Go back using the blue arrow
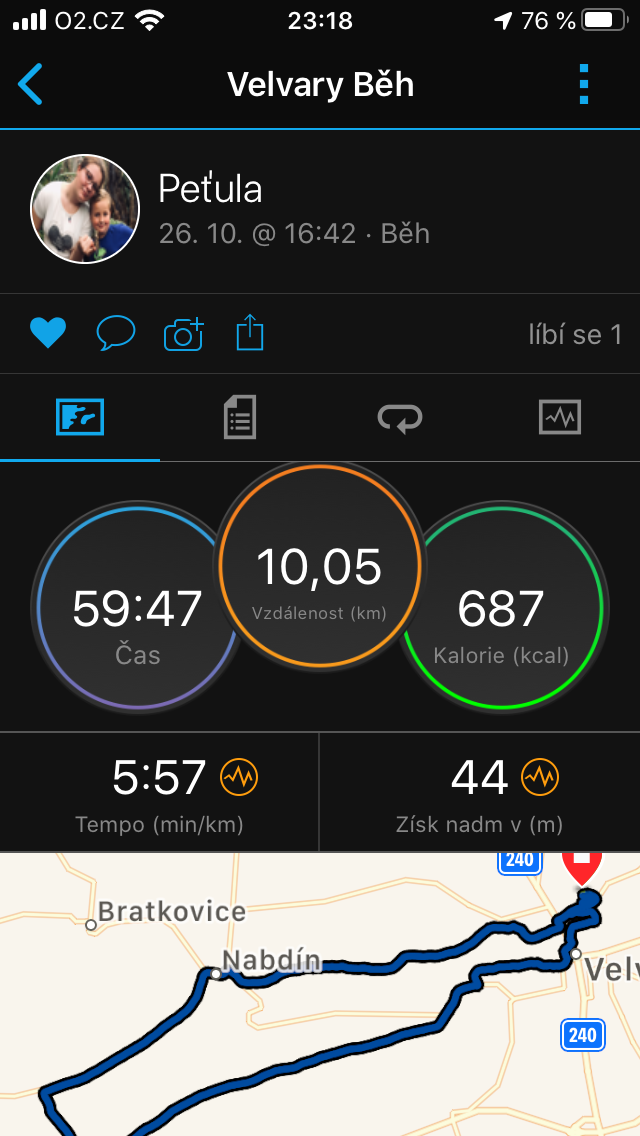 [30, 84]
